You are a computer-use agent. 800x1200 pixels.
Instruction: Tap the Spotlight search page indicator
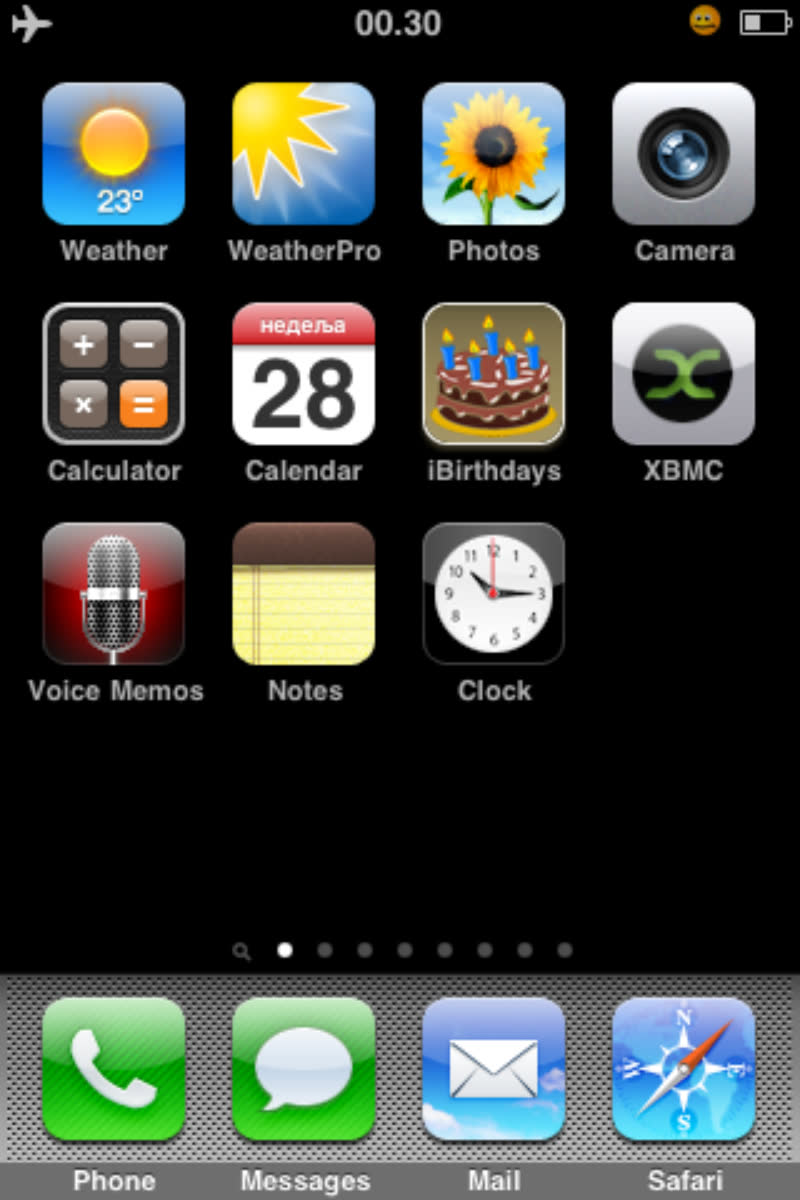click(241, 951)
